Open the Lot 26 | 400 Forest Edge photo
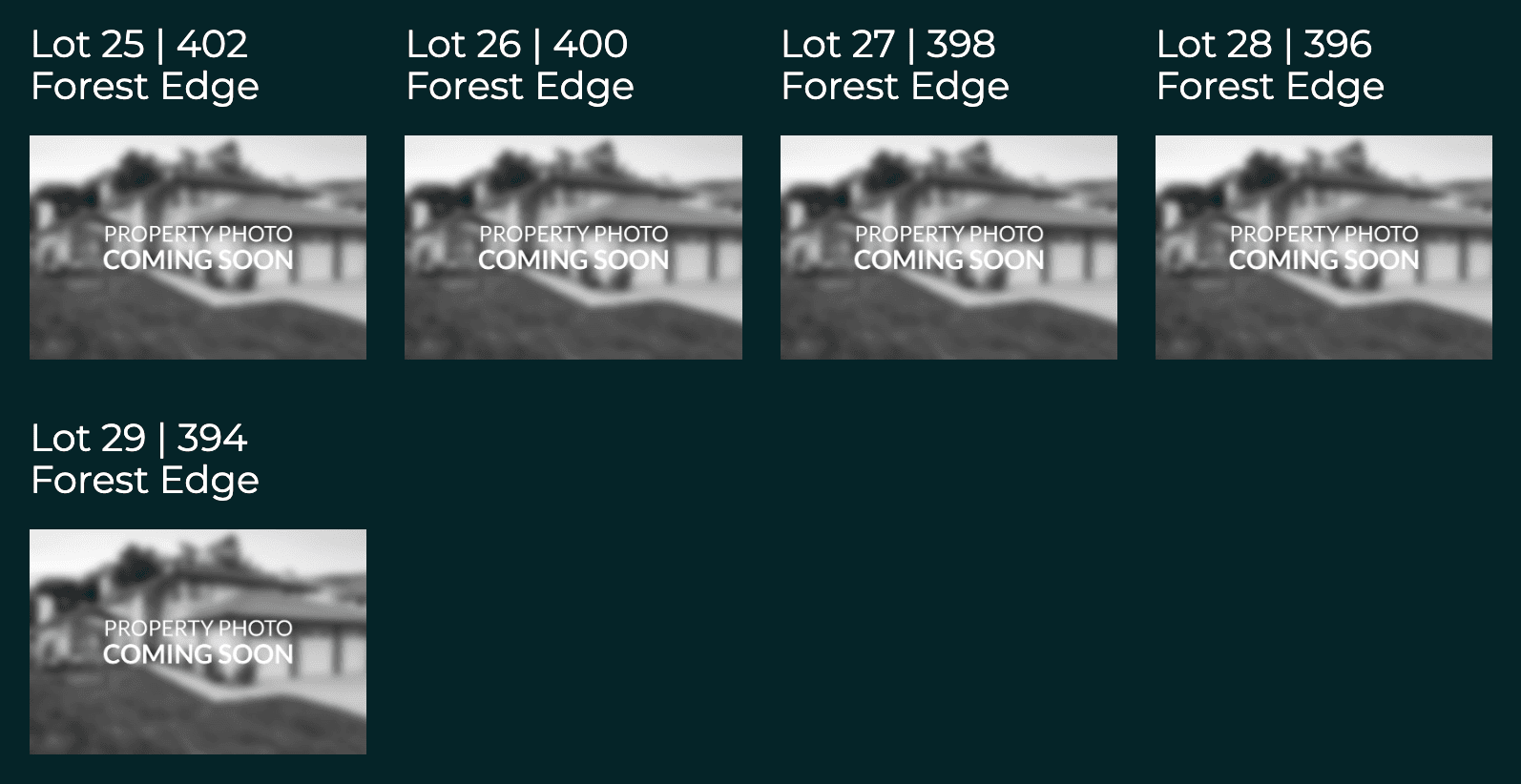 [x=573, y=247]
